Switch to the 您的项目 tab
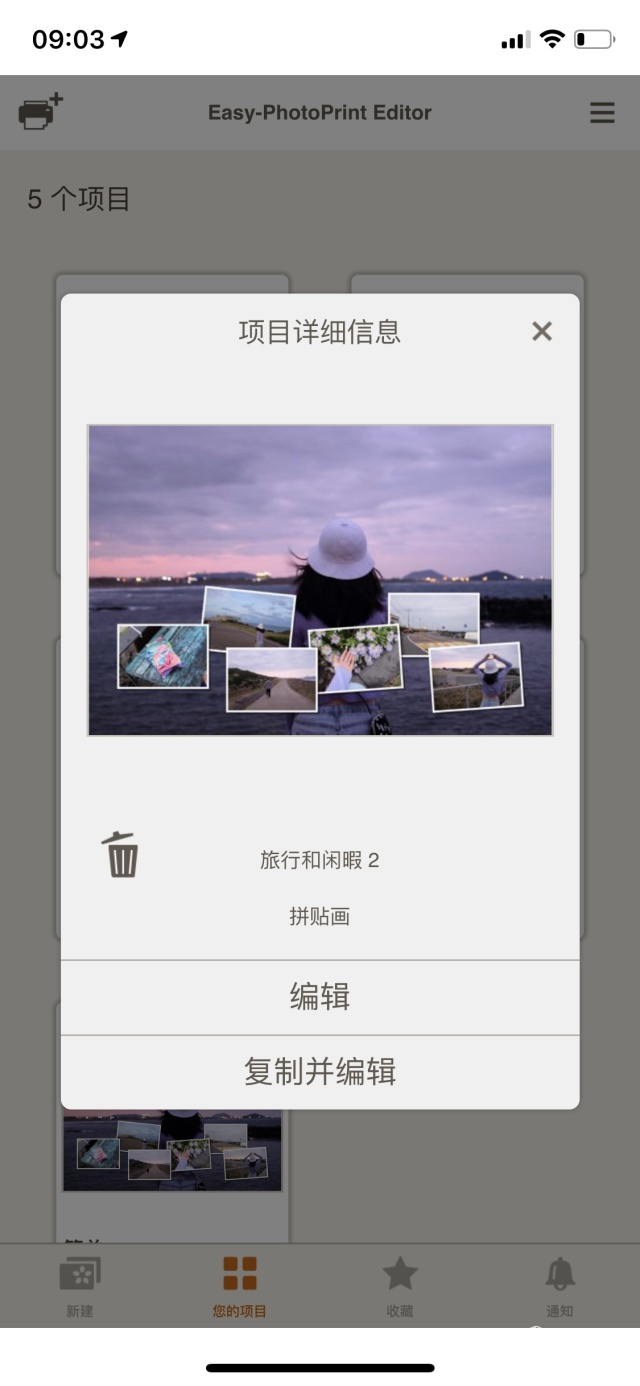Image resolution: width=640 pixels, height=1386 pixels. (x=240, y=1286)
